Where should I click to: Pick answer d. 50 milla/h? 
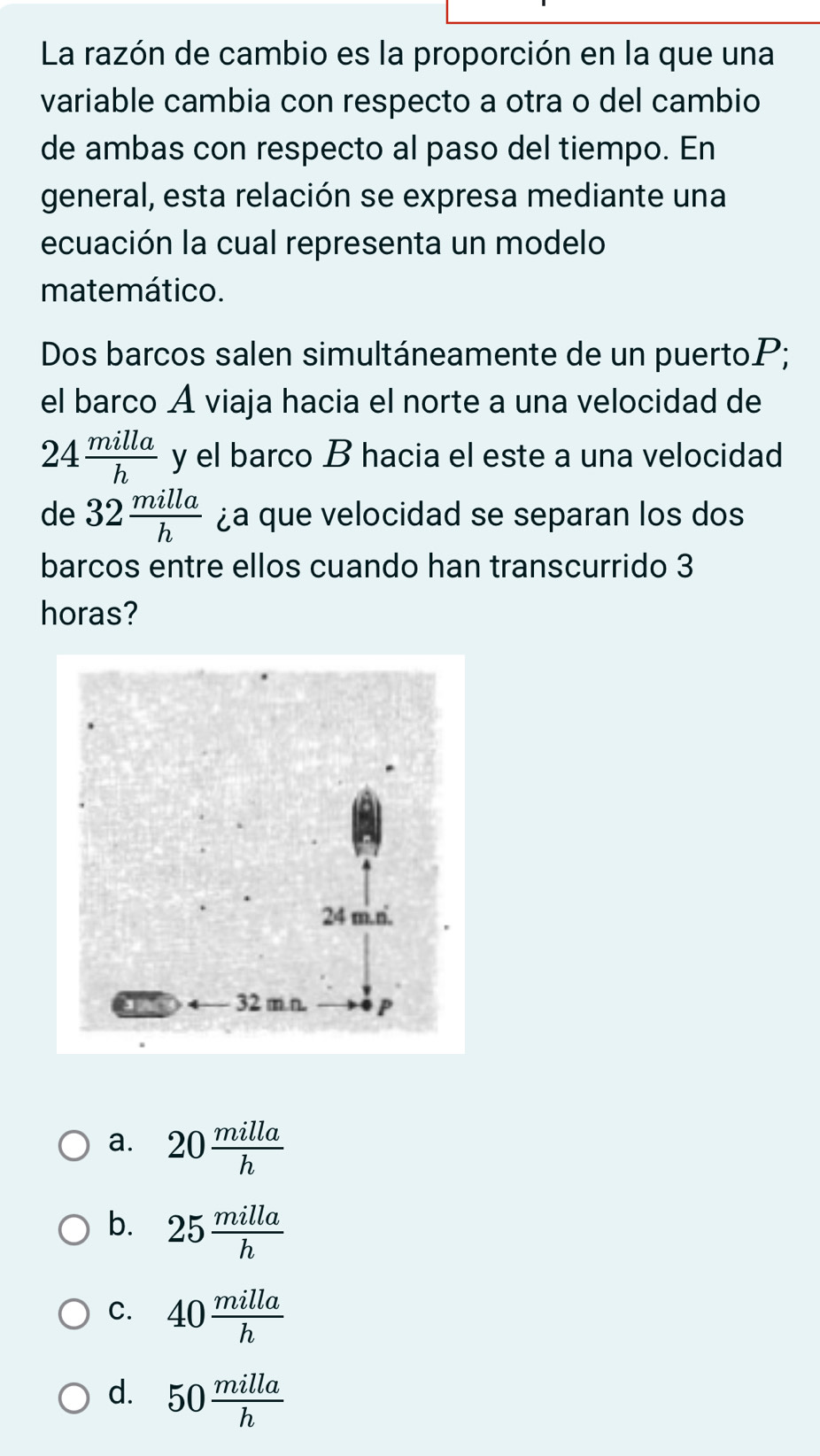coord(74,1398)
